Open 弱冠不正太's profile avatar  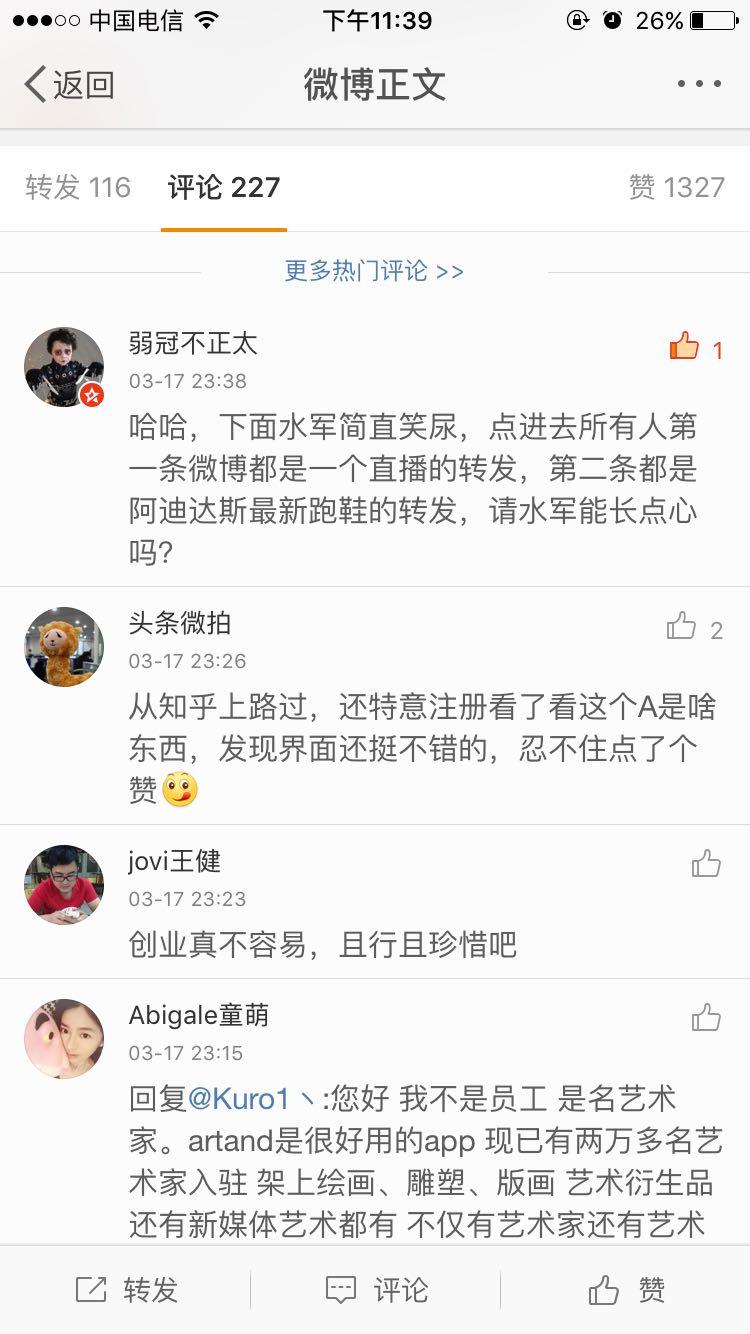pyautogui.click(x=64, y=367)
